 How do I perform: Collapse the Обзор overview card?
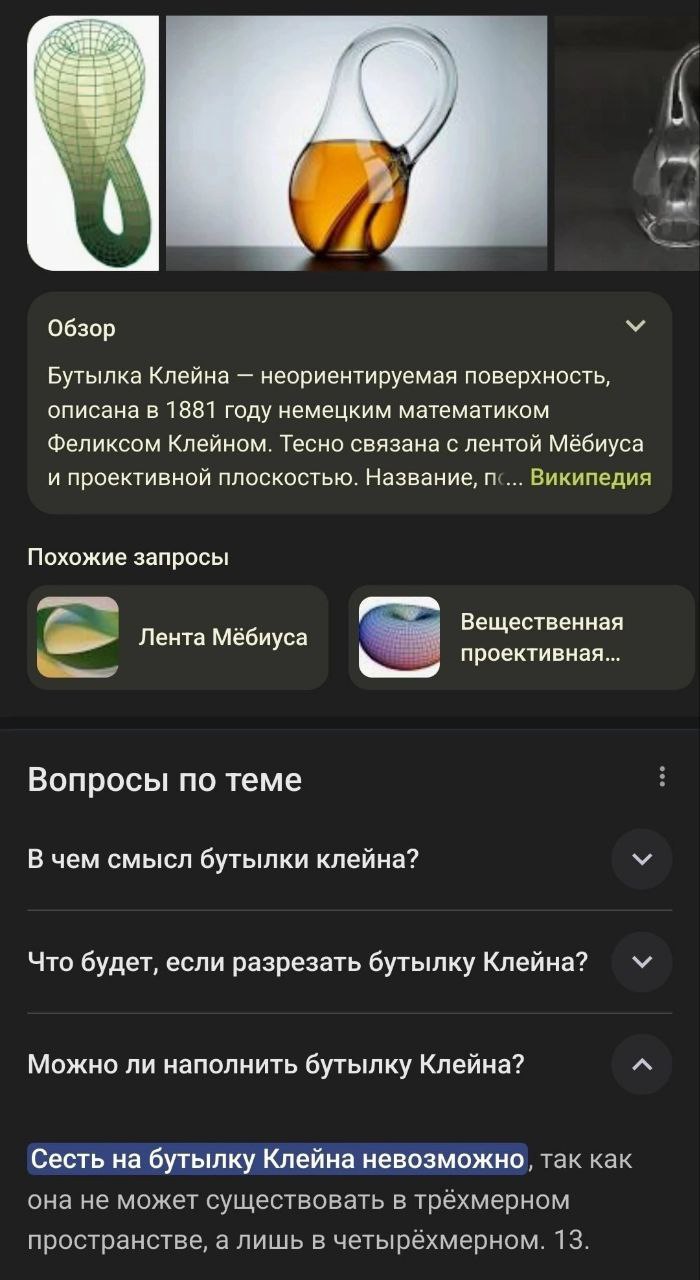tap(635, 326)
